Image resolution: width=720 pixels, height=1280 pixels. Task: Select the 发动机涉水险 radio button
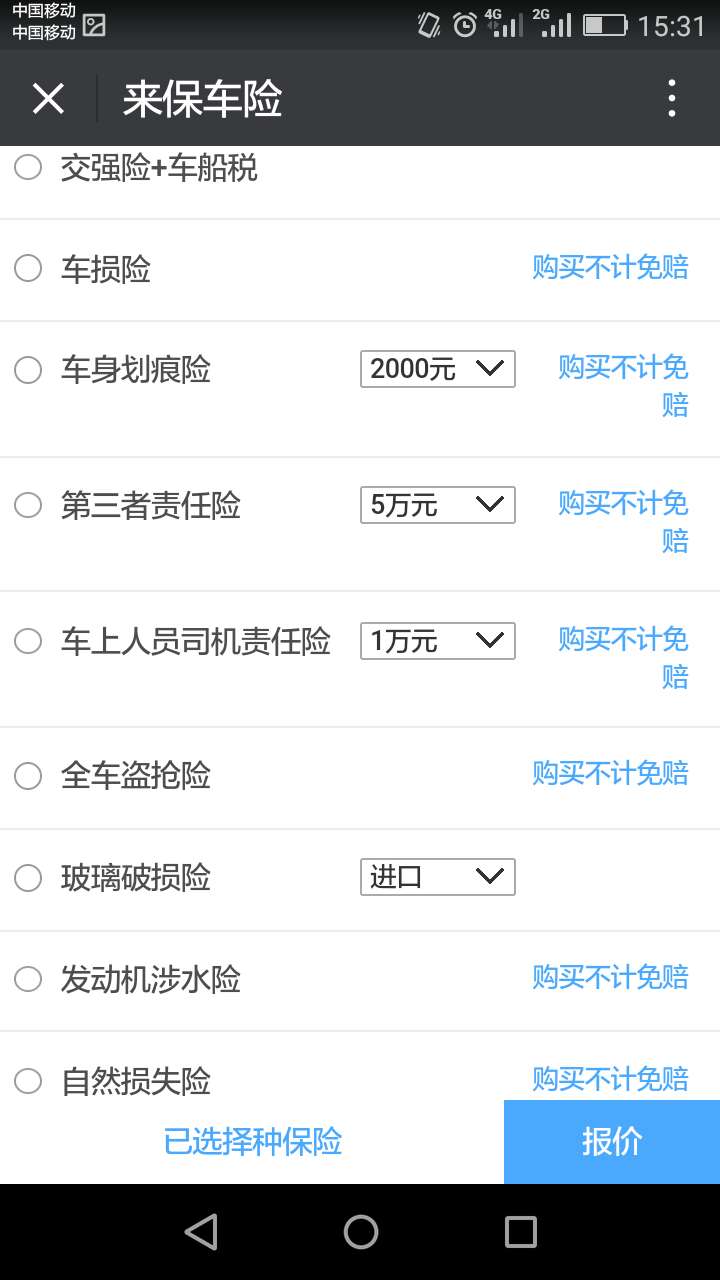[x=28, y=979]
